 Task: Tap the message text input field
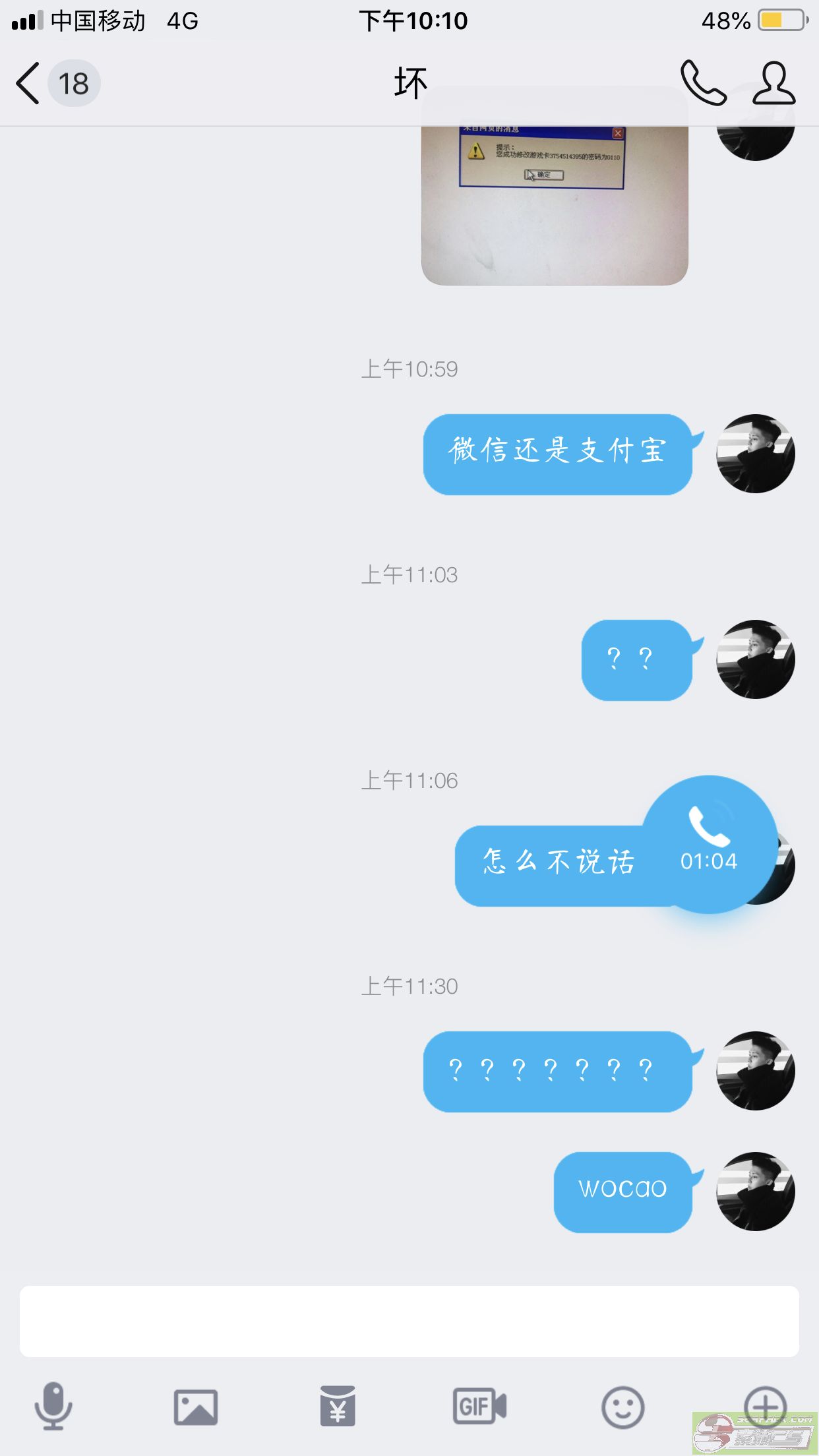[x=409, y=1321]
